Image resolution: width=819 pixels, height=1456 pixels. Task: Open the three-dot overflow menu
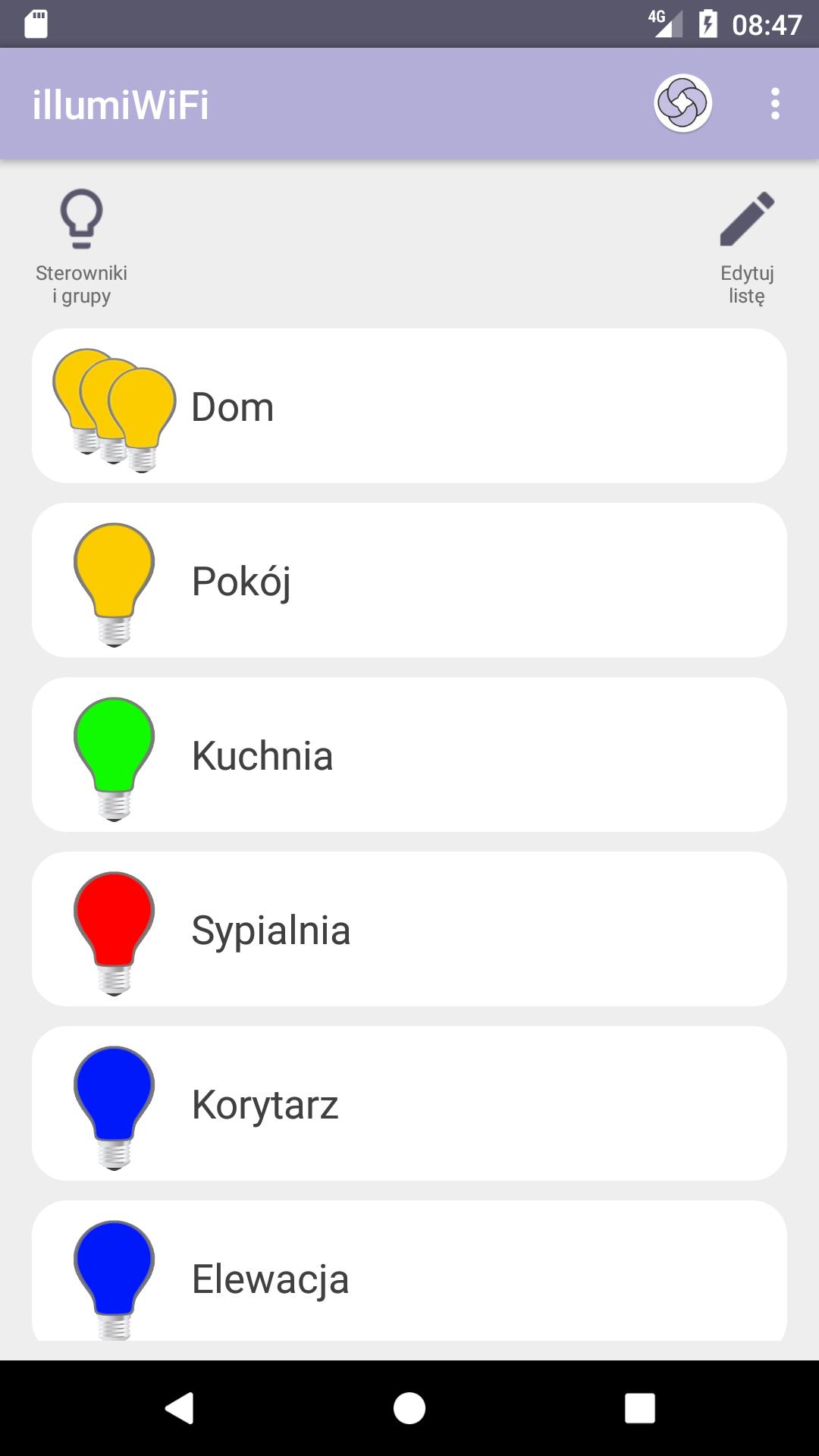tap(773, 105)
